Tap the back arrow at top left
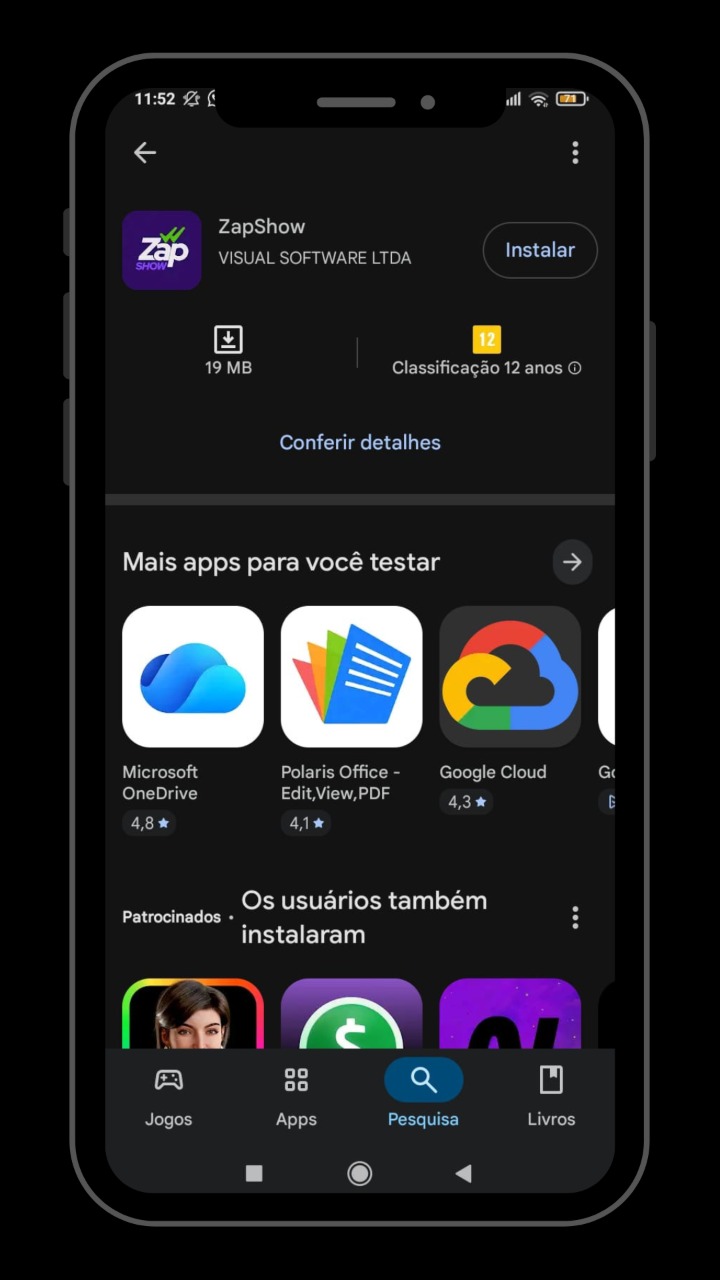720x1280 pixels. (x=145, y=152)
